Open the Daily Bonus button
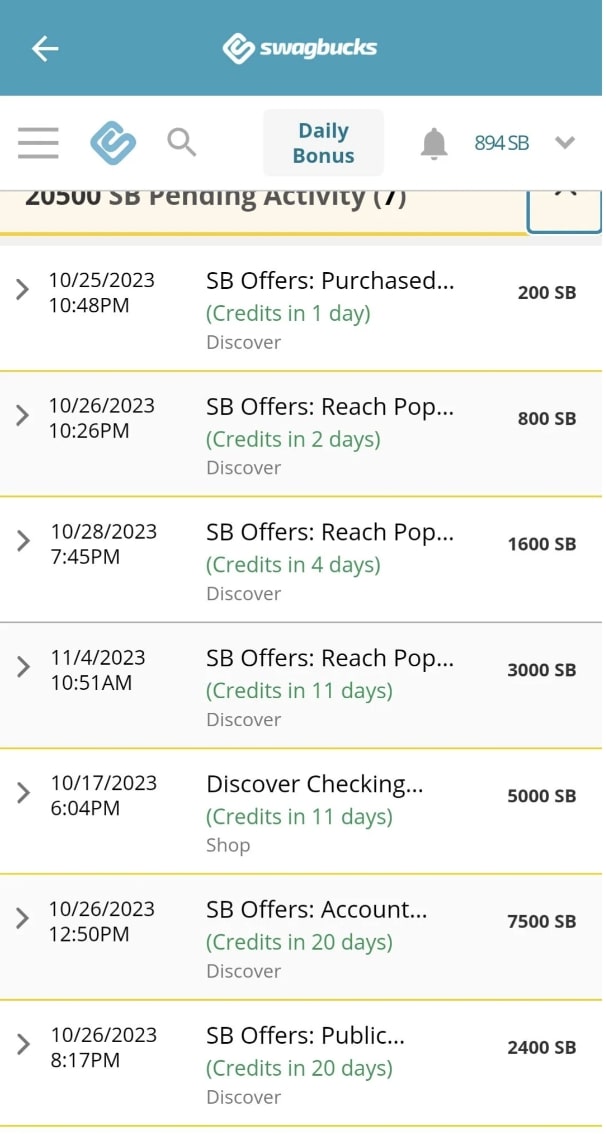This screenshot has height=1134, width=606. pos(323,143)
